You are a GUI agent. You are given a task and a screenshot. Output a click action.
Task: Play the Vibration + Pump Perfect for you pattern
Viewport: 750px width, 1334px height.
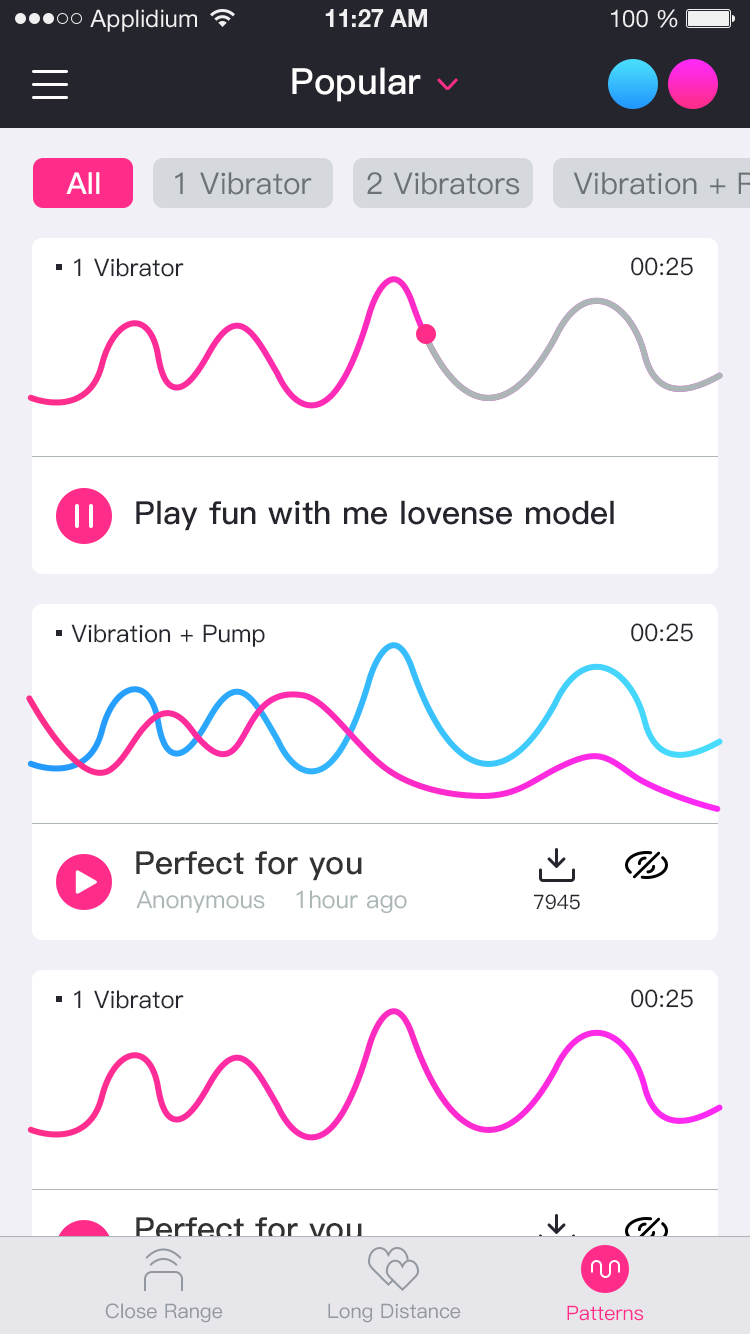tap(84, 881)
